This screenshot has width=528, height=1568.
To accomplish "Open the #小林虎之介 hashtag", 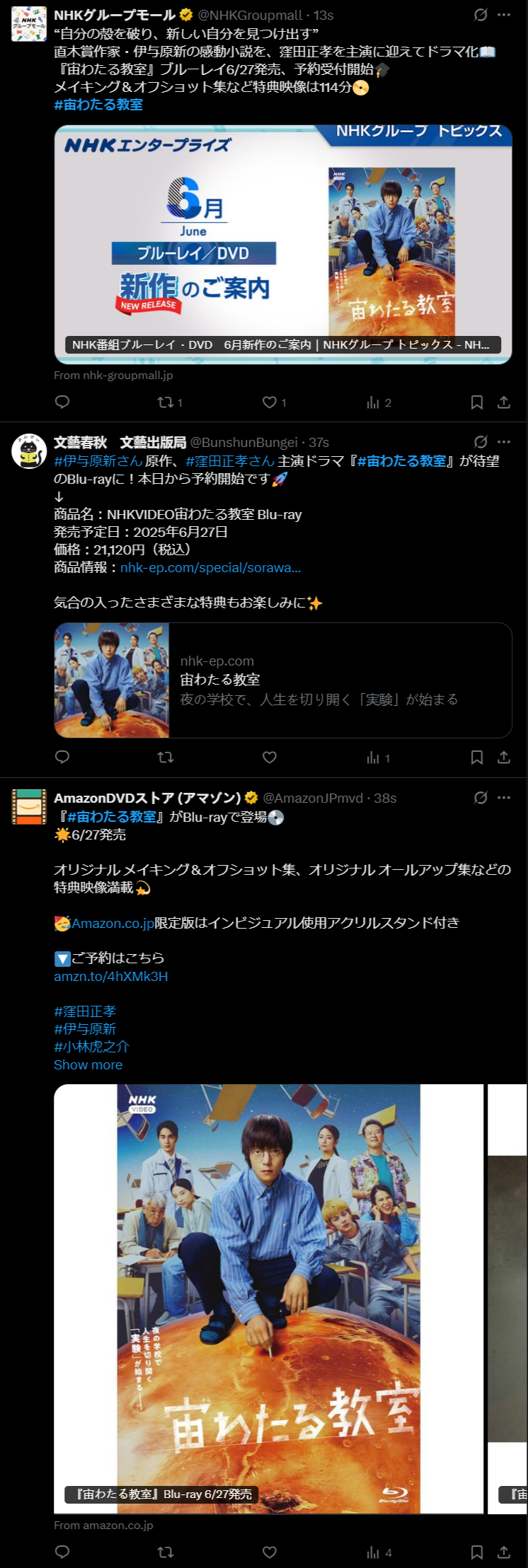I will [x=92, y=1047].
